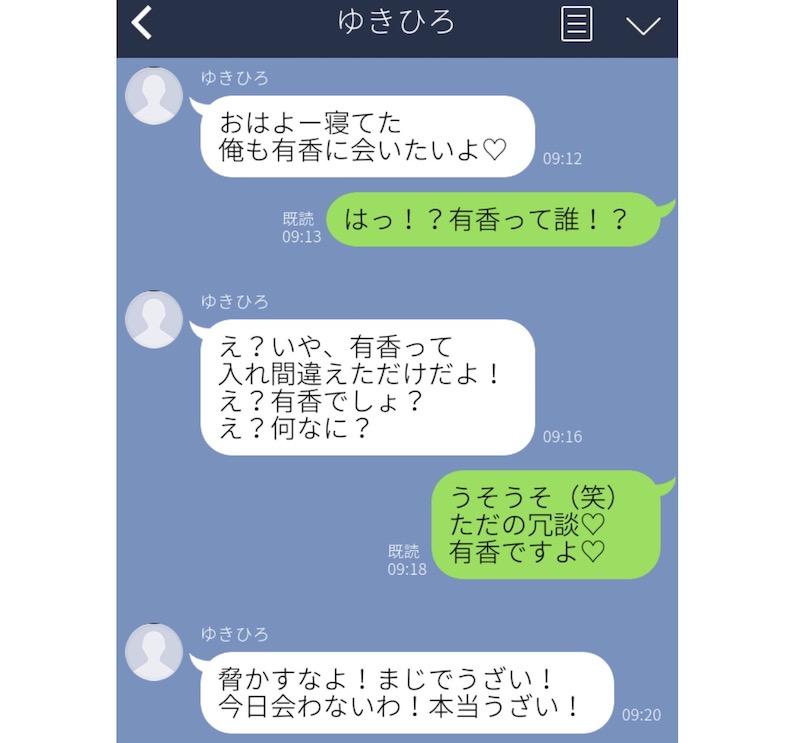View ゆきひろ's avatar beside the 脅かすなよ message
The image size is (800, 743).
click(x=153, y=653)
